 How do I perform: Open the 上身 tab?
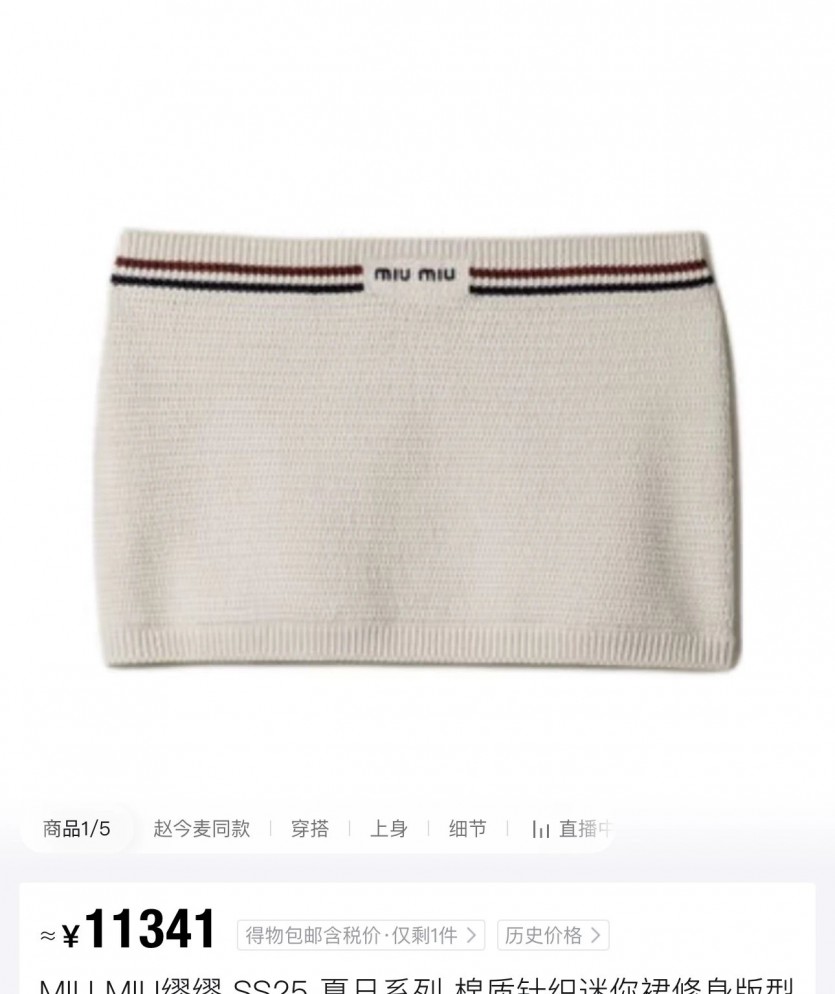tap(389, 829)
